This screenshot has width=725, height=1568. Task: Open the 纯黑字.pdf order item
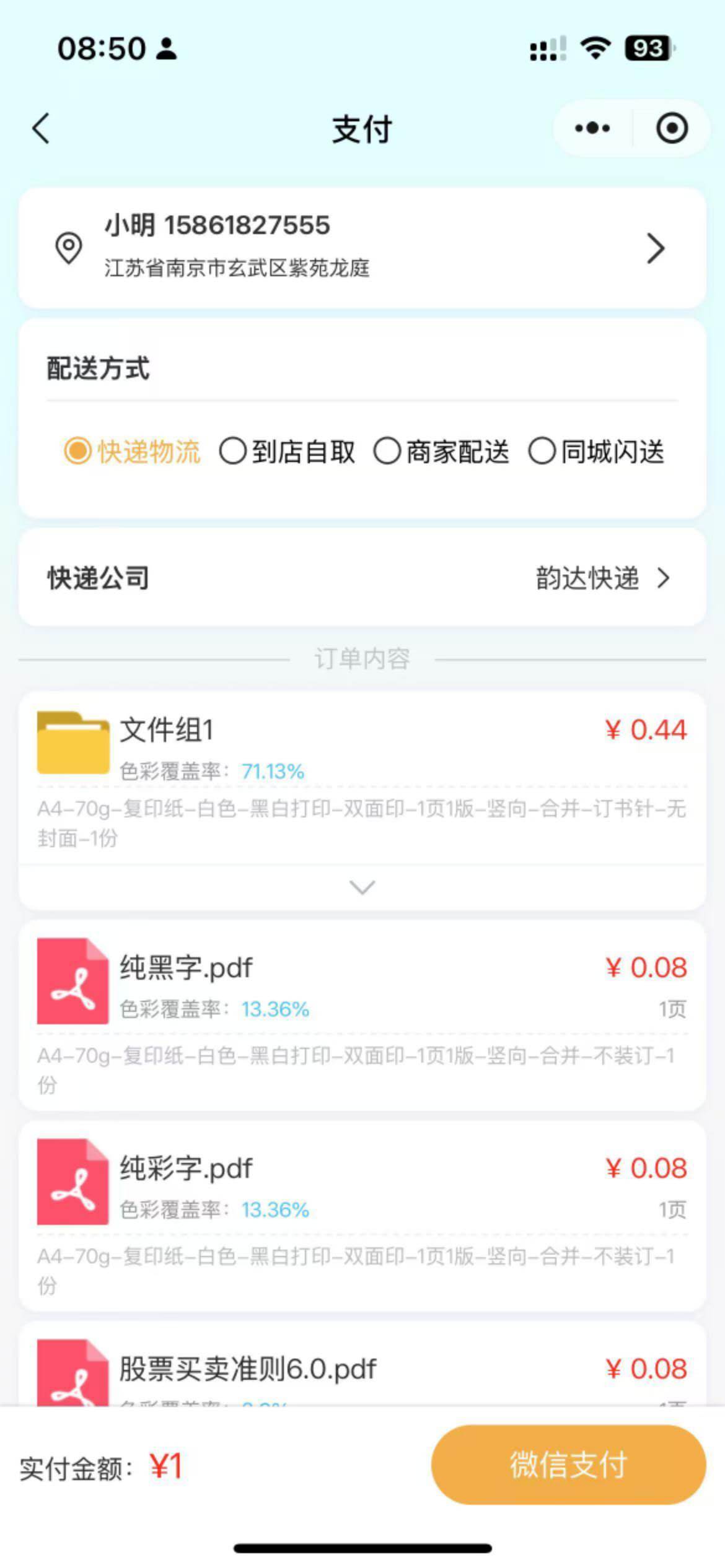coord(362,1016)
